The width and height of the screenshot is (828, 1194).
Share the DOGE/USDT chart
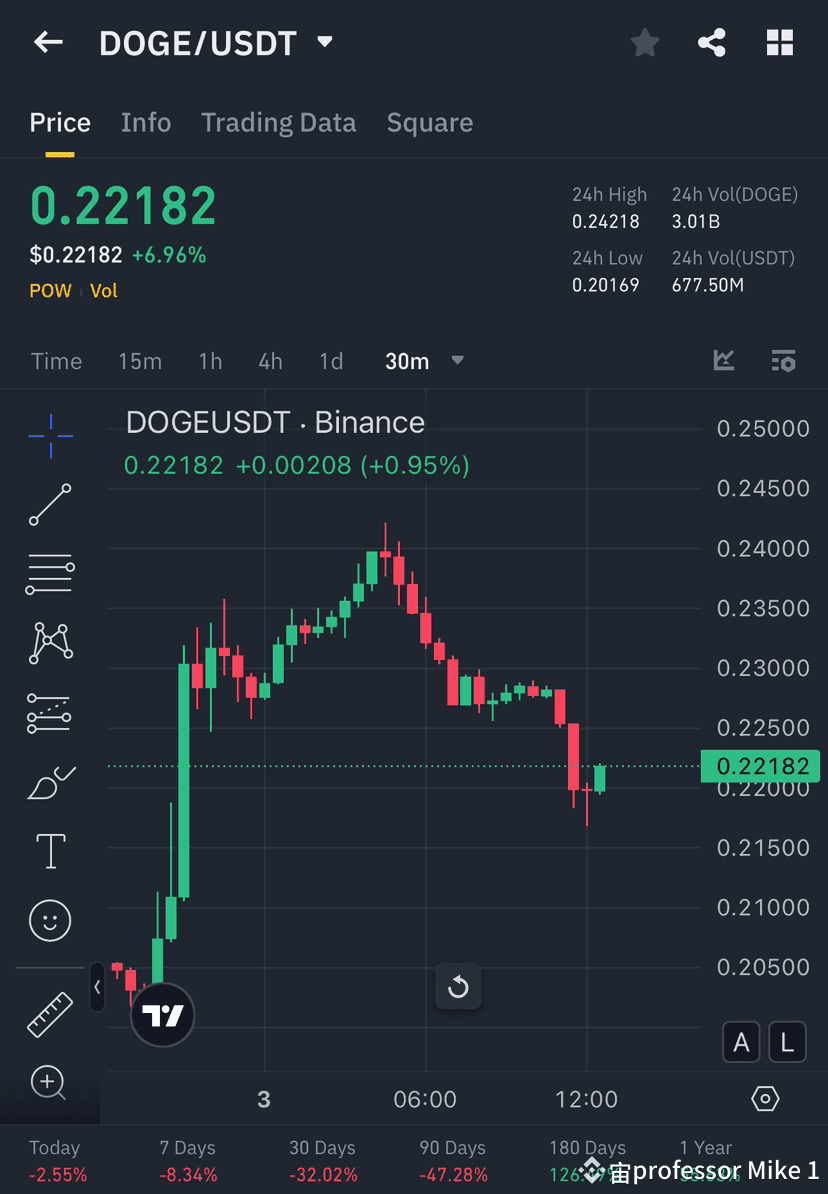[712, 42]
